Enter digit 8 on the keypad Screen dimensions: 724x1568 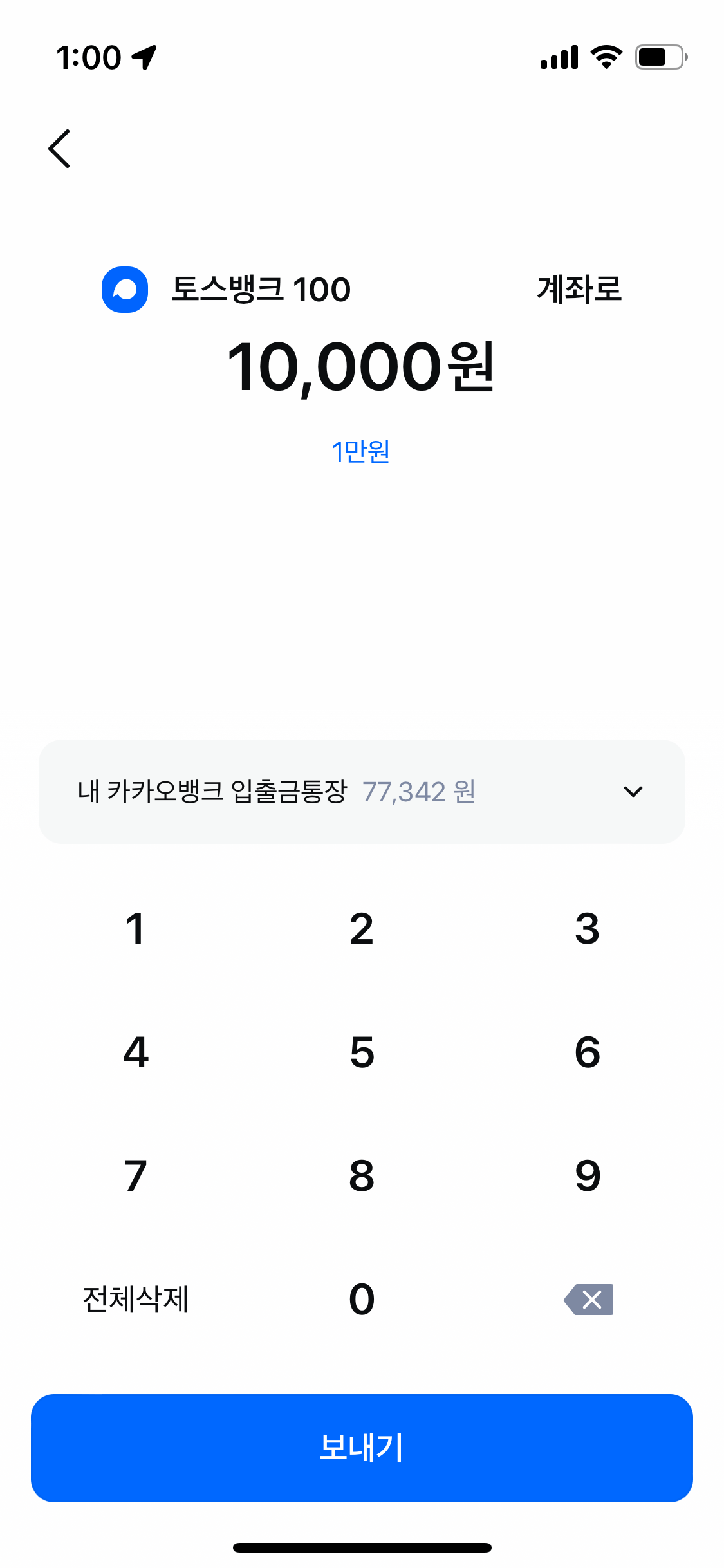pos(362,1176)
